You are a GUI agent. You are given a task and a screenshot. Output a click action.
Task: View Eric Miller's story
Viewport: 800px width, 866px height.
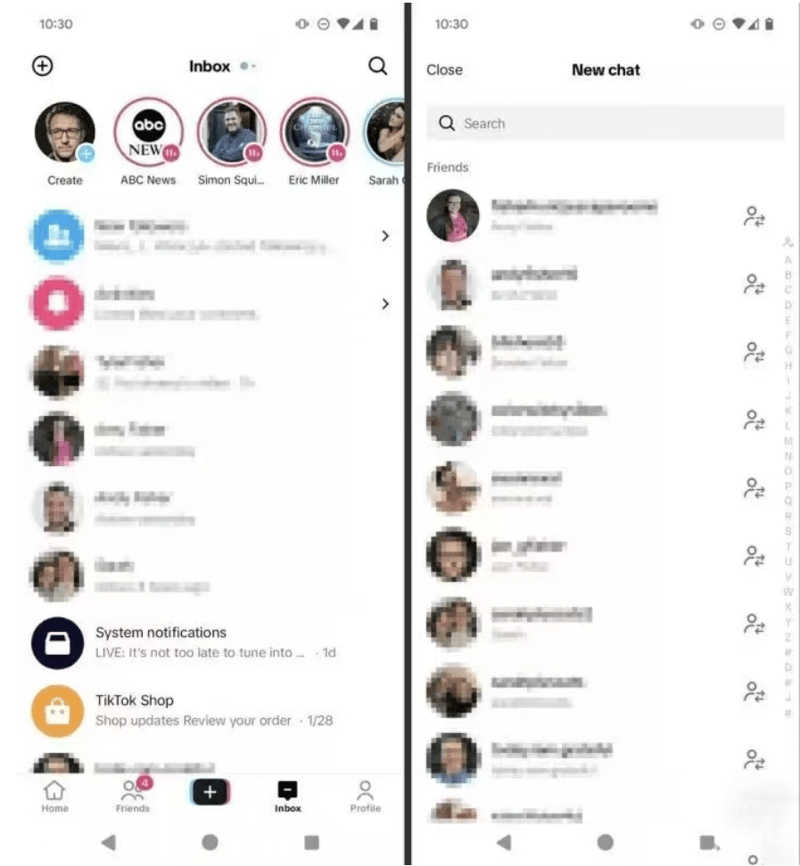click(x=314, y=134)
